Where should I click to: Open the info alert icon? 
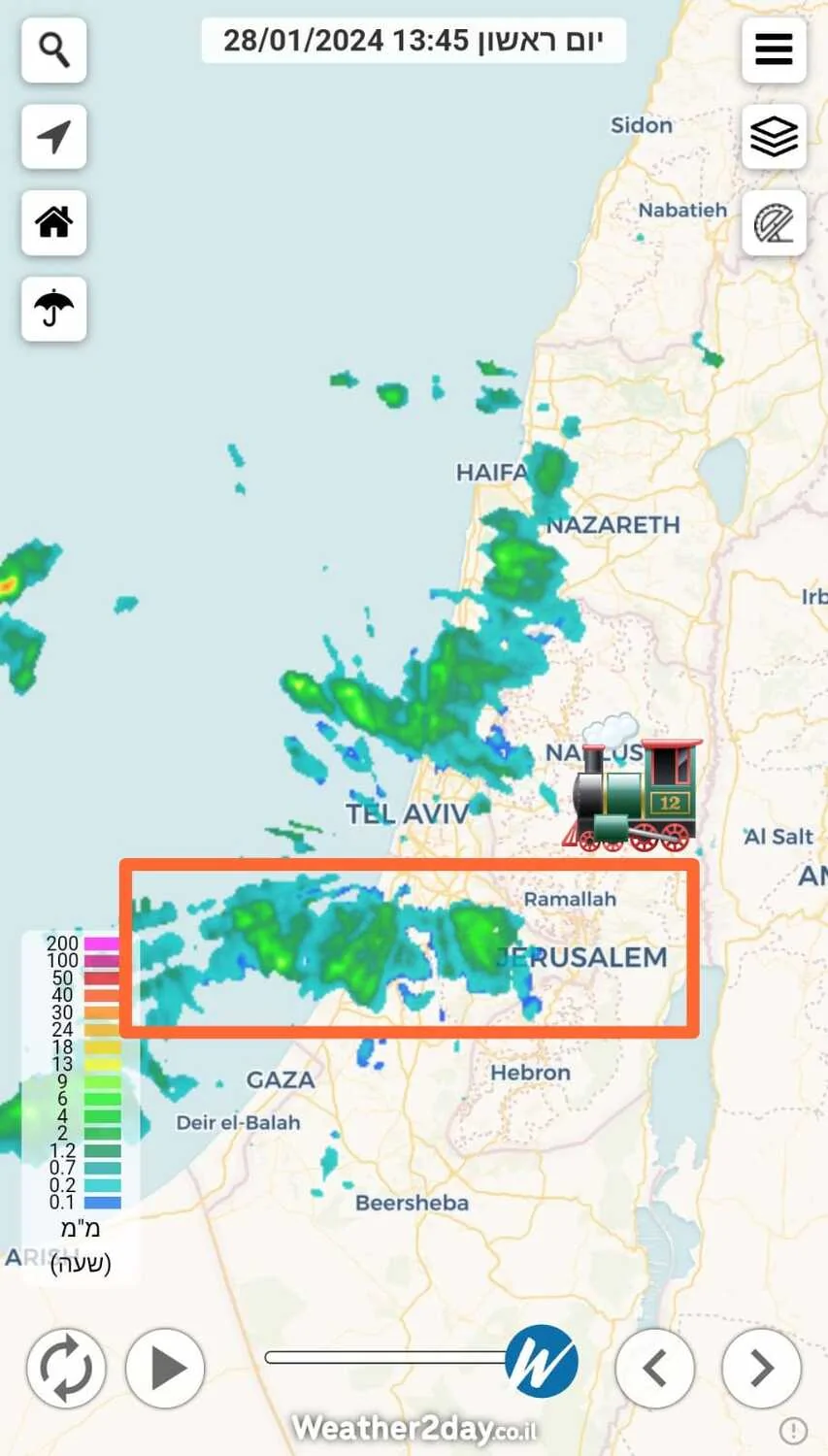(x=793, y=1430)
